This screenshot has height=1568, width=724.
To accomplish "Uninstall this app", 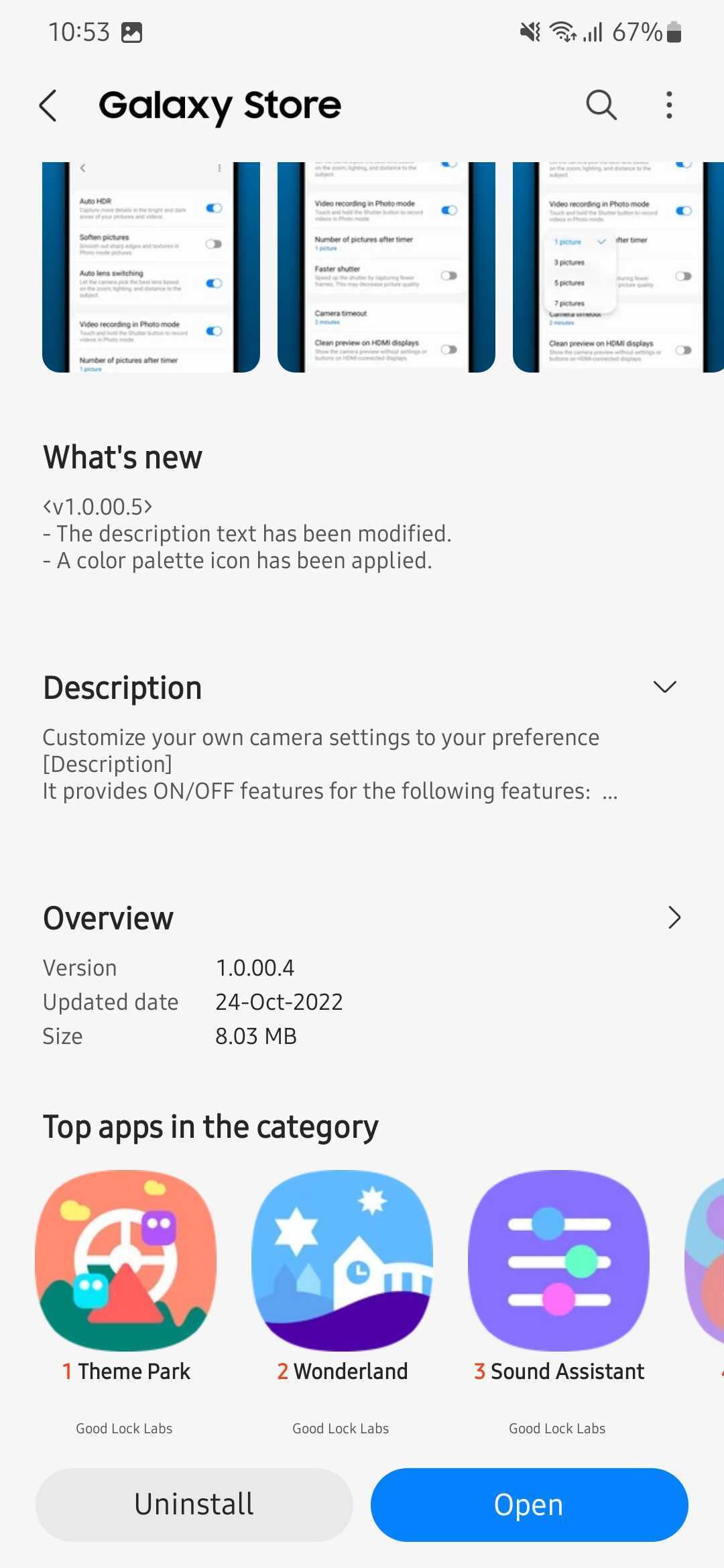I will click(194, 1504).
